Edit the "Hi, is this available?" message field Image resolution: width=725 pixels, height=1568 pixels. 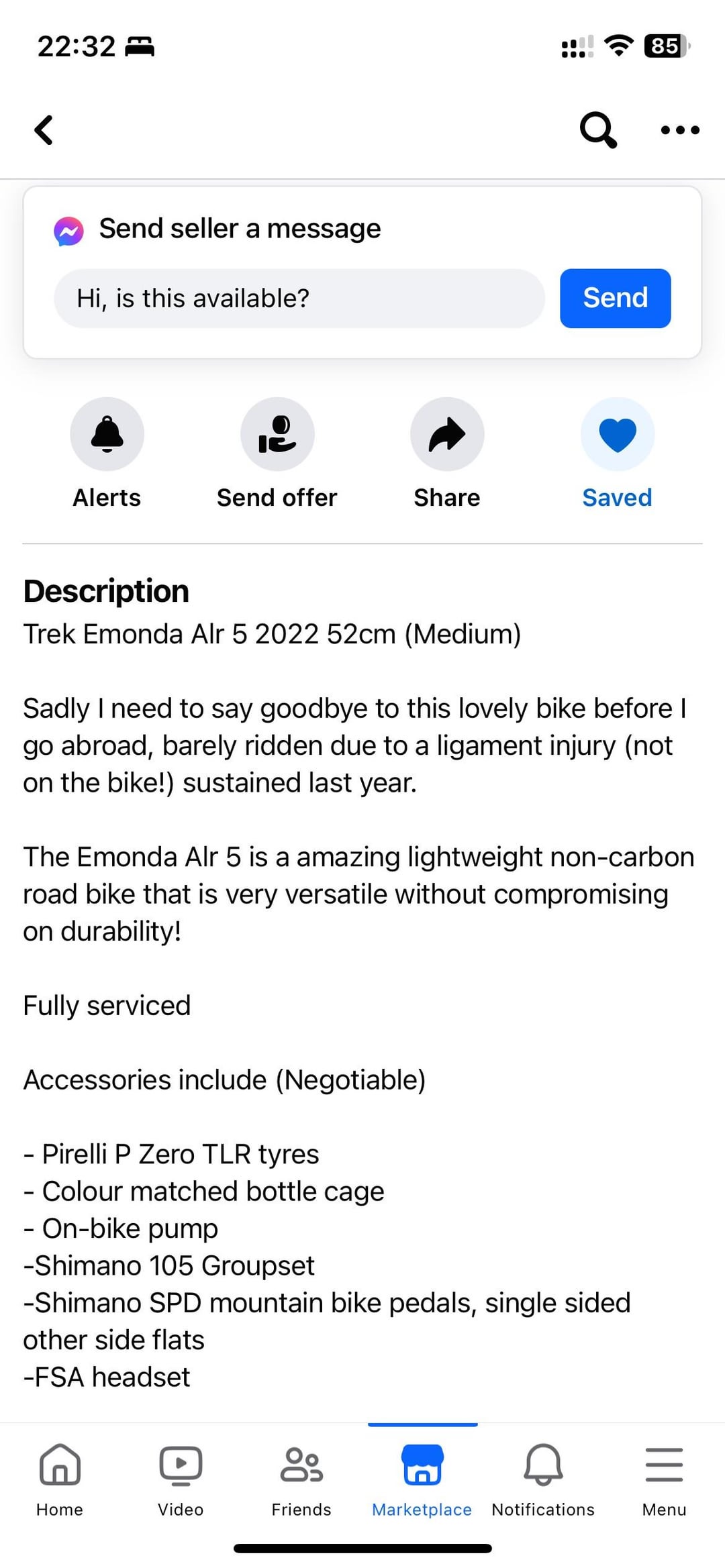pos(299,299)
